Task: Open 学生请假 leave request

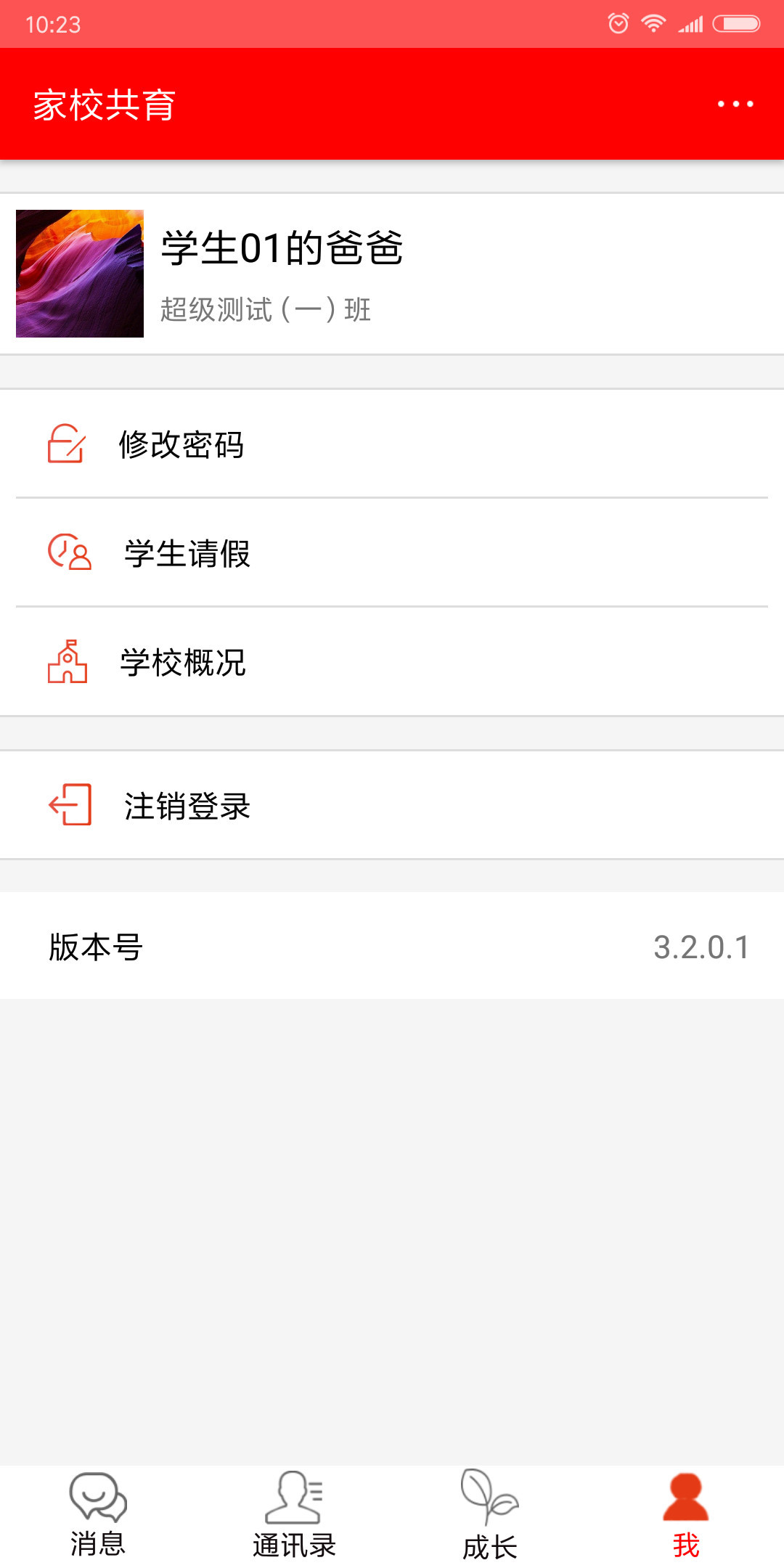Action: pyautogui.click(x=392, y=553)
